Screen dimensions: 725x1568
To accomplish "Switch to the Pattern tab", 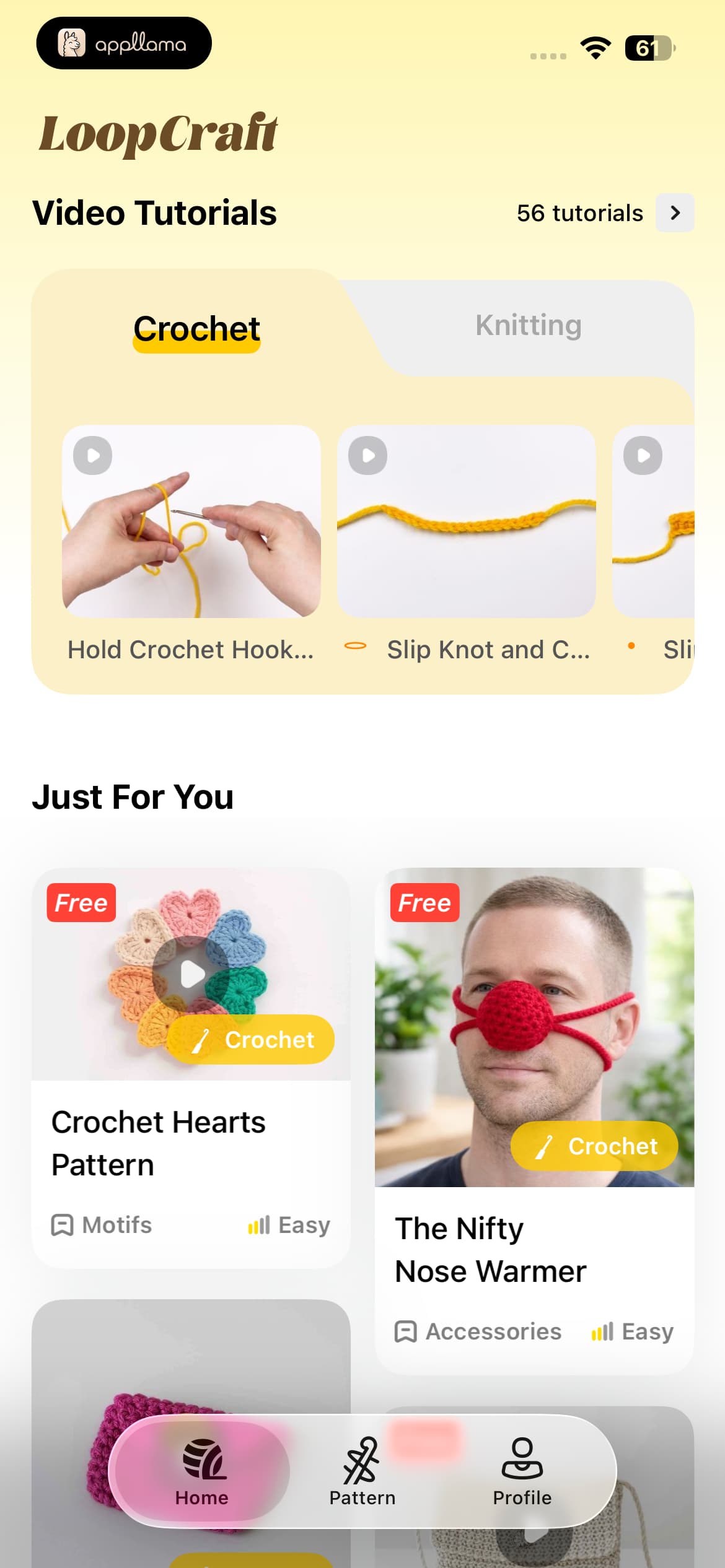I will (x=362, y=1472).
